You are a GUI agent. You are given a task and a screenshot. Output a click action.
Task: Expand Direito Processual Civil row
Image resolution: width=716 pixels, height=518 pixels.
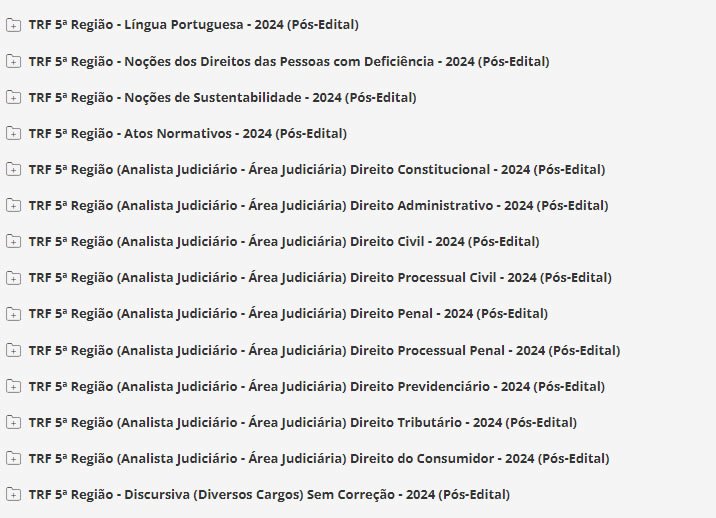(x=13, y=277)
